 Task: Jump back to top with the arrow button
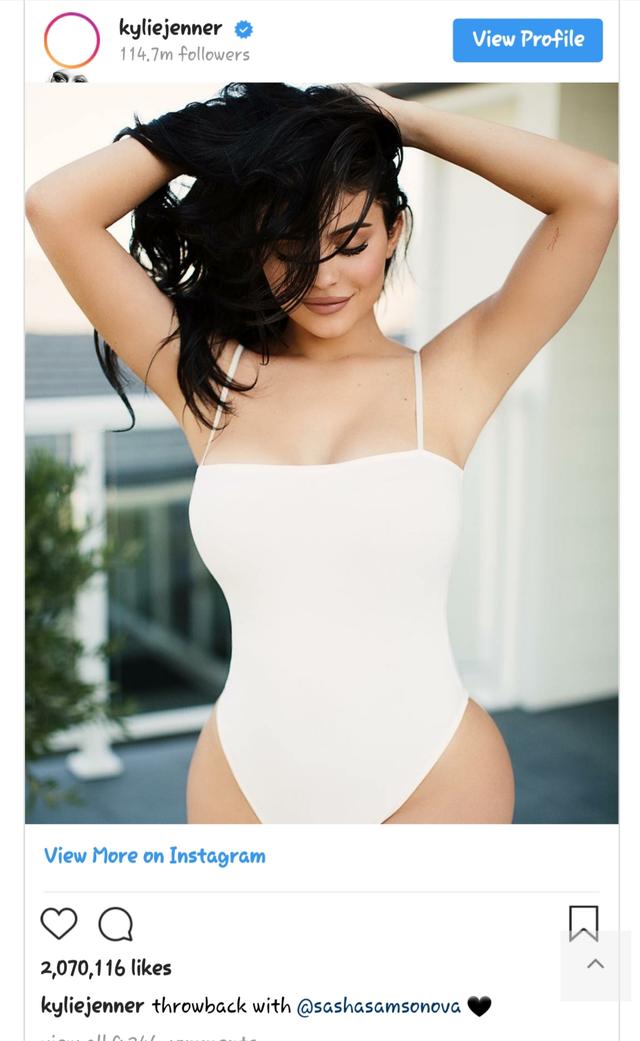595,964
